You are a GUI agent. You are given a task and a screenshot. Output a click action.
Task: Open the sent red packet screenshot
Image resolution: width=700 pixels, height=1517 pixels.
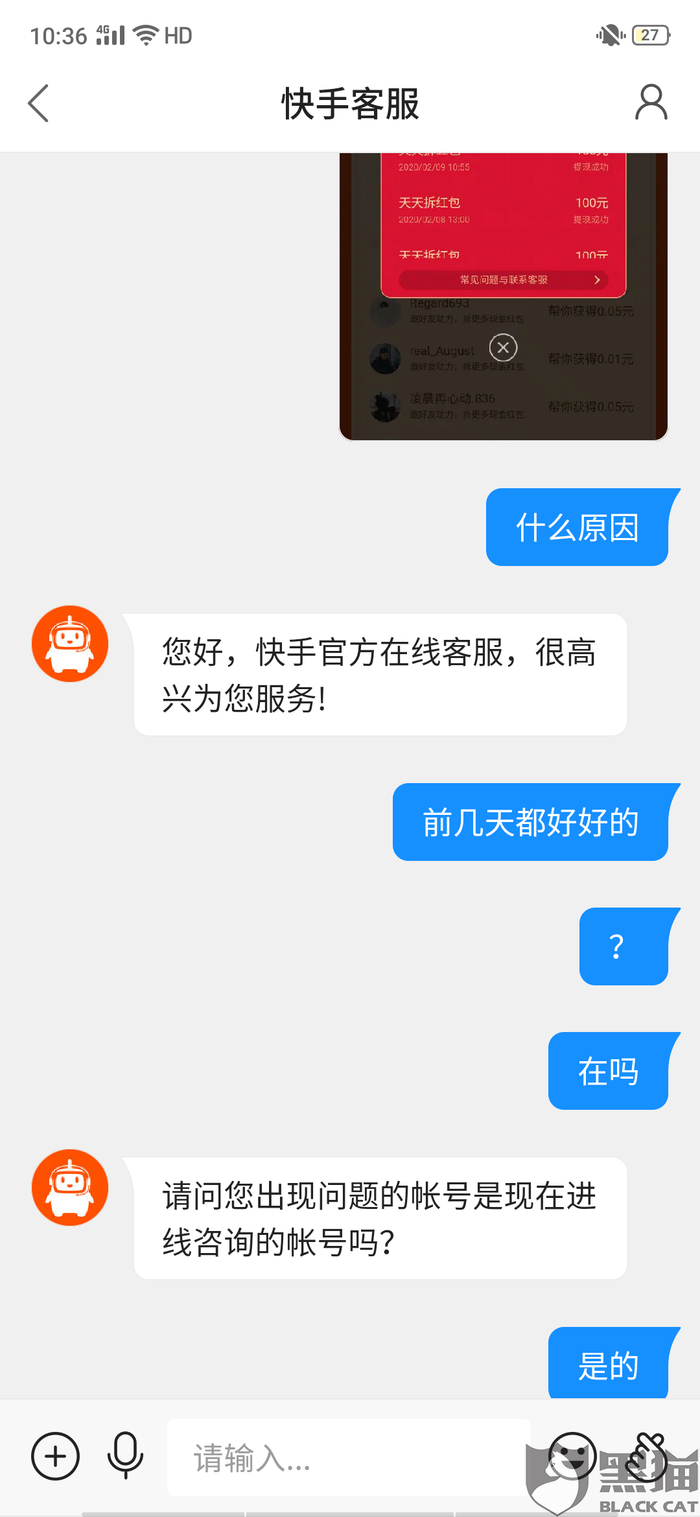[503, 296]
